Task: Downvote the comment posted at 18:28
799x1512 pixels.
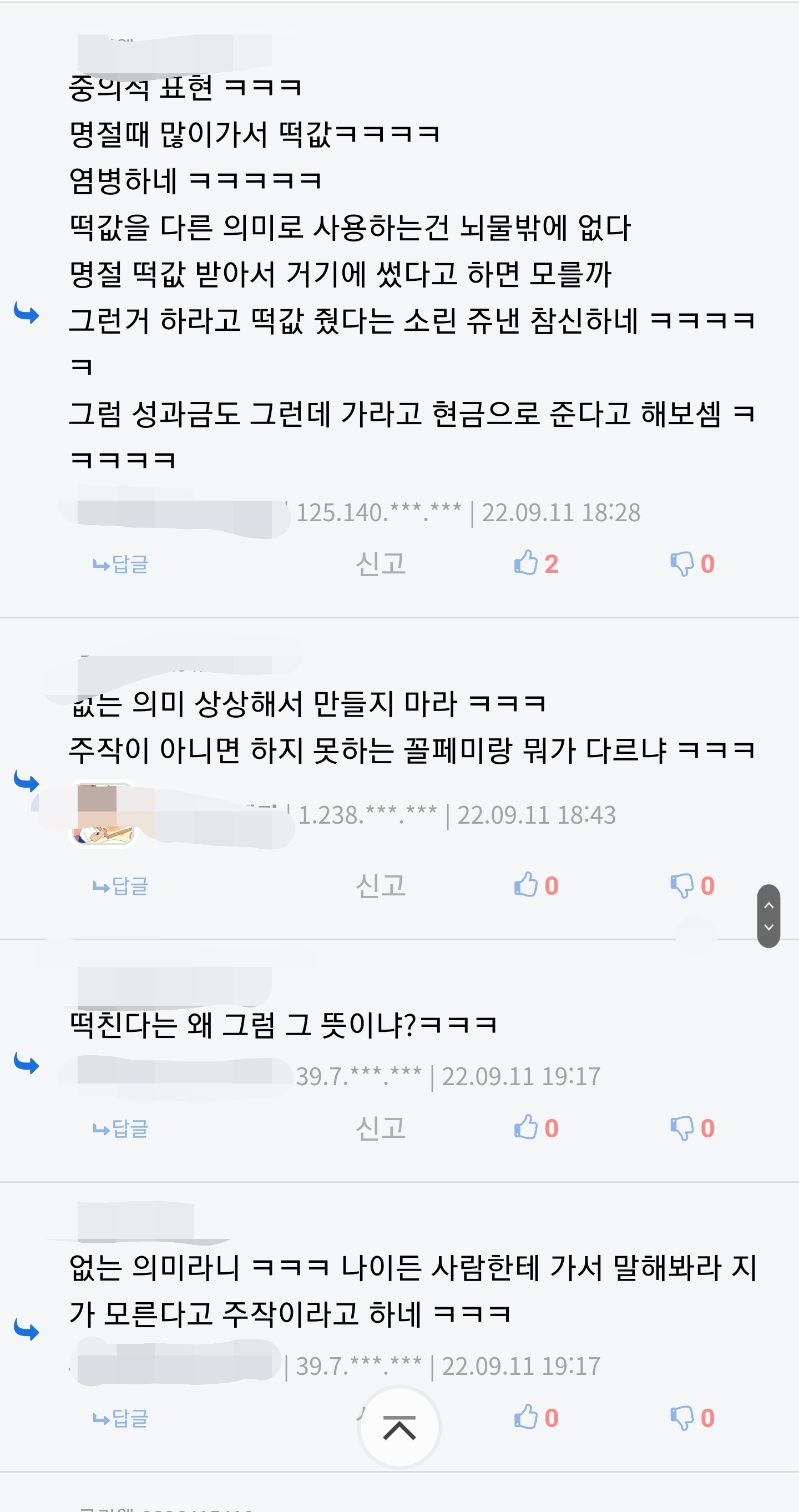Action: click(x=692, y=564)
